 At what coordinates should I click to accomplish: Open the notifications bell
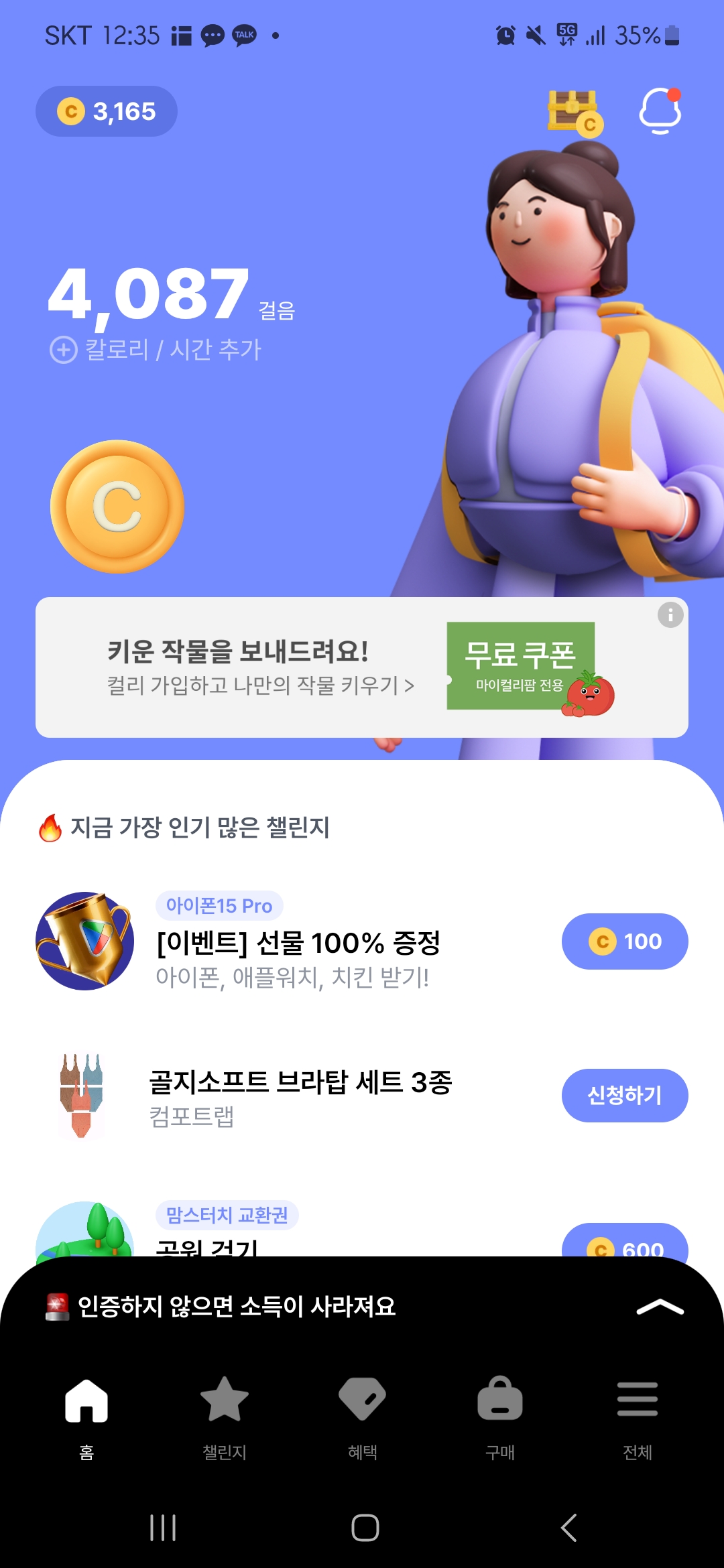[x=660, y=111]
